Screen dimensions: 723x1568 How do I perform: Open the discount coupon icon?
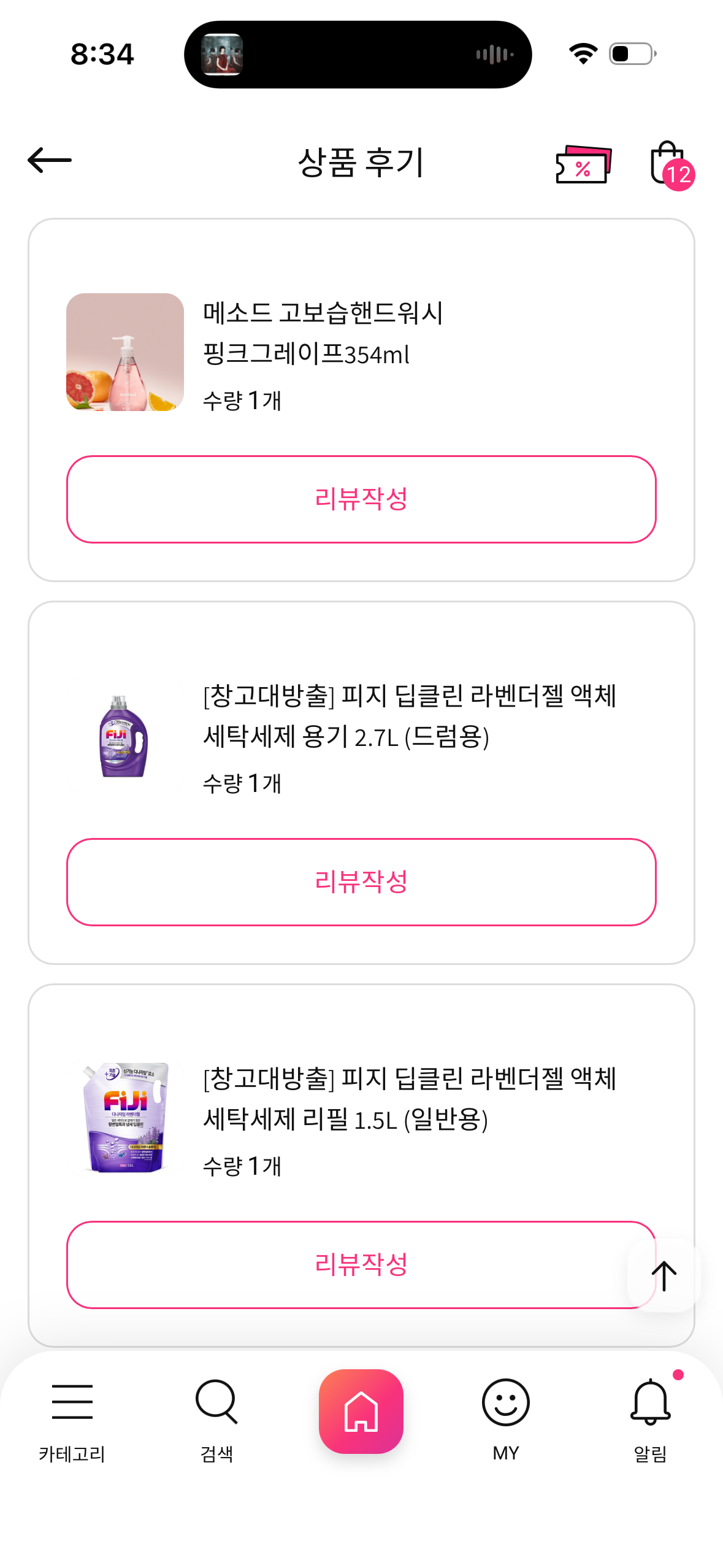pos(583,164)
